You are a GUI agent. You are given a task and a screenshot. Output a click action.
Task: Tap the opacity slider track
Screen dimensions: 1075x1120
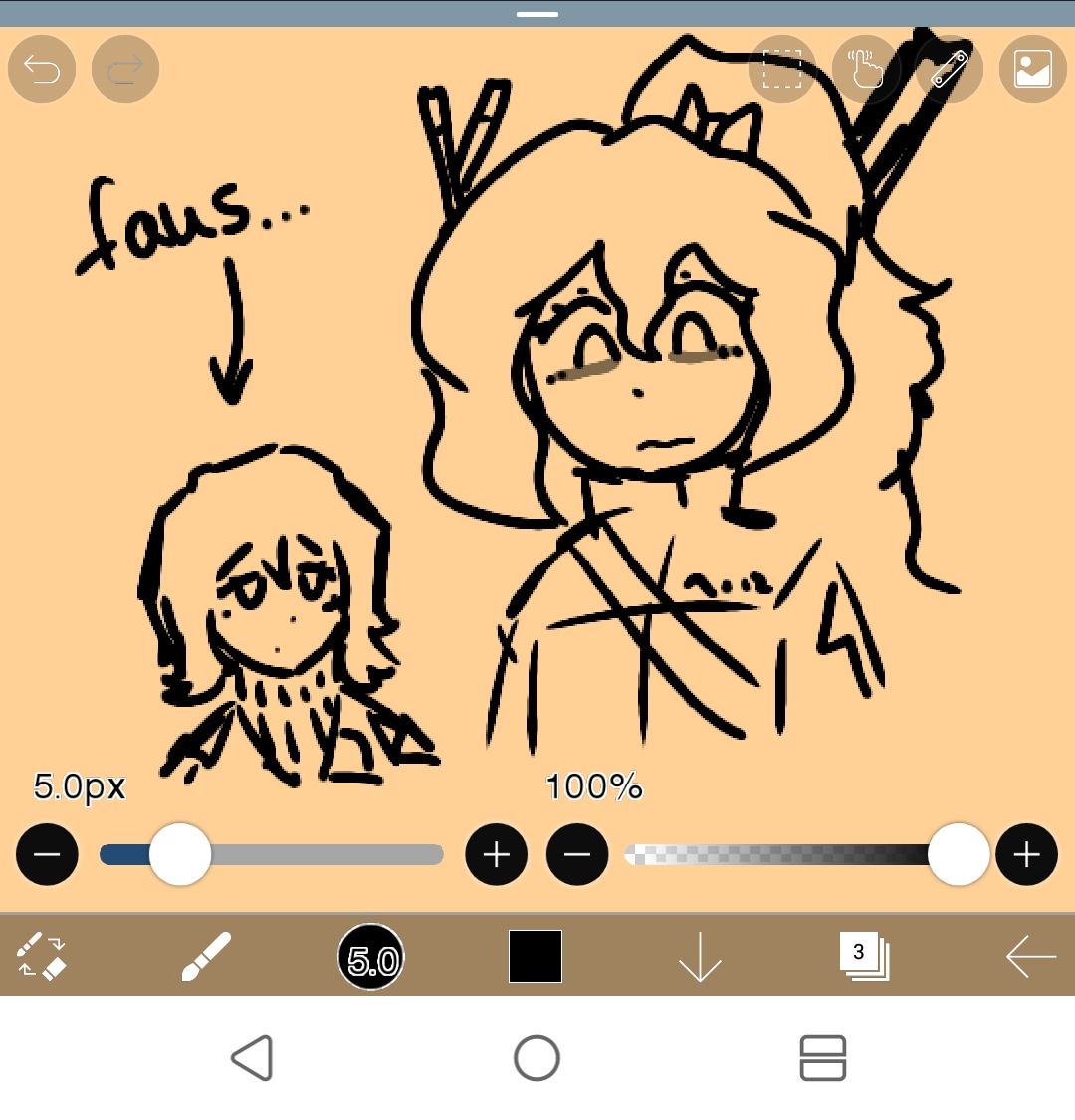(776, 854)
